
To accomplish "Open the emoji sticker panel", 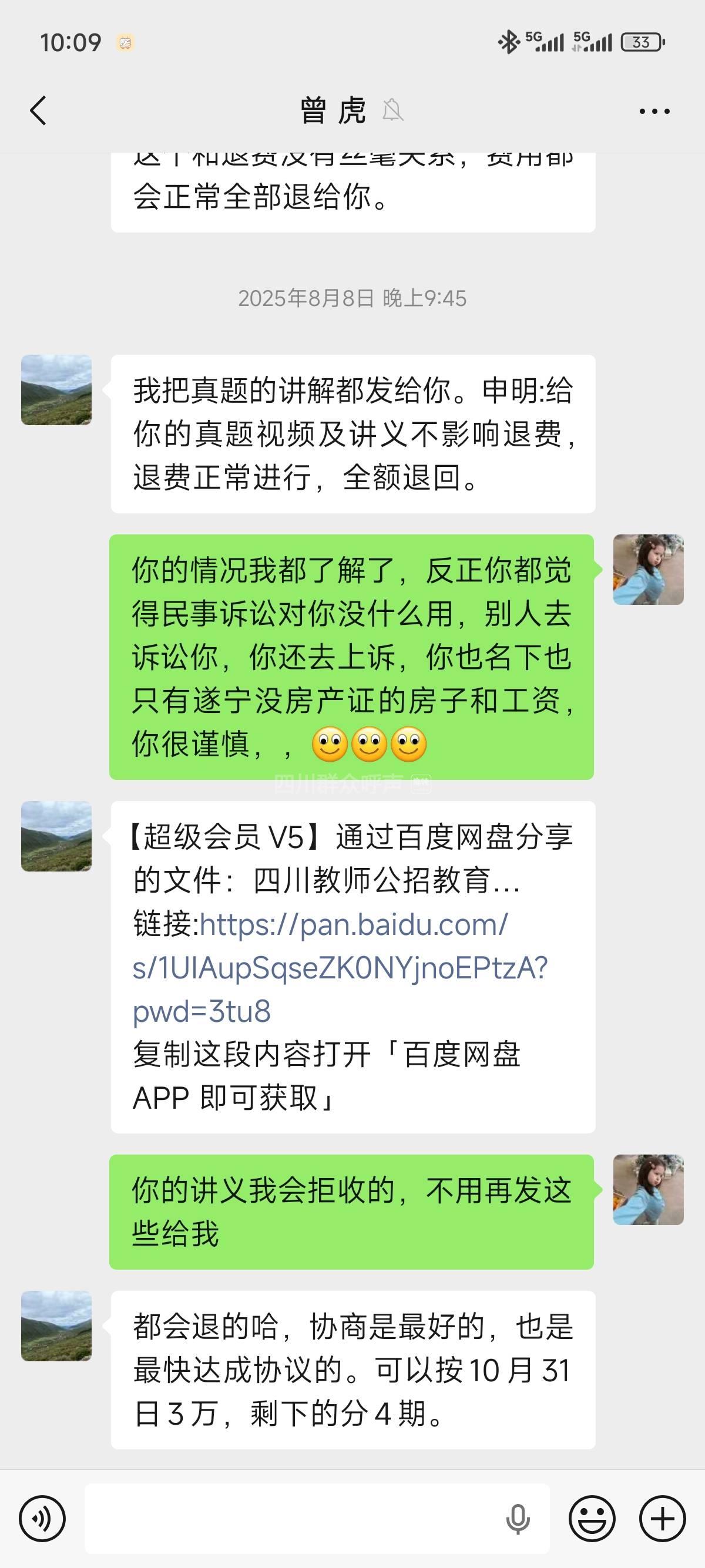I will 592,1518.
